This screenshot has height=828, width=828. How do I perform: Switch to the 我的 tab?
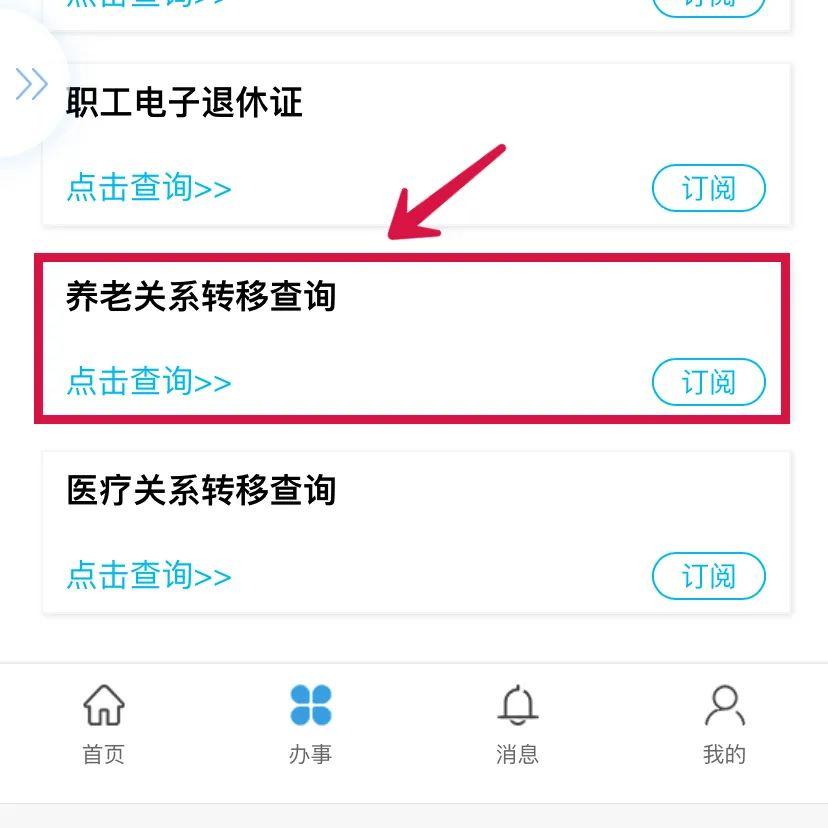click(x=724, y=723)
